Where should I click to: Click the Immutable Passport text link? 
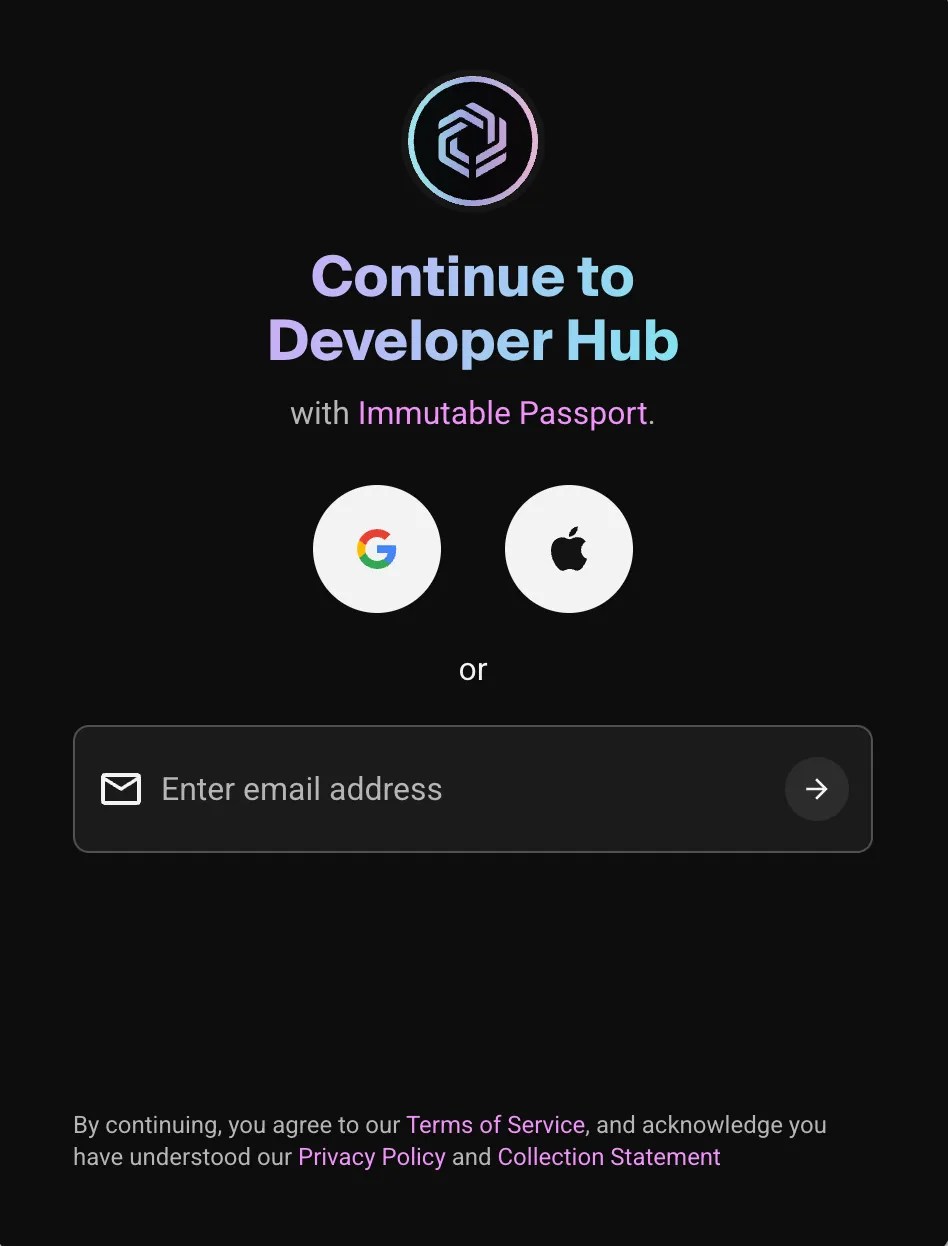(504, 412)
